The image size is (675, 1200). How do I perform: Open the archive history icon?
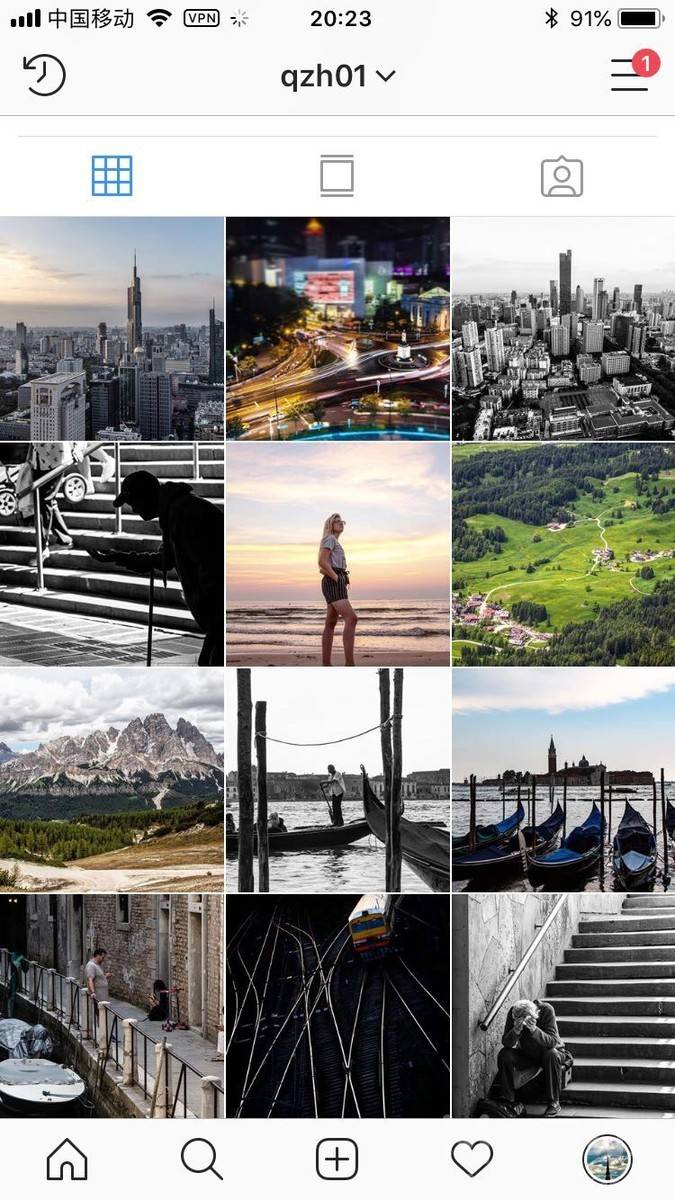pos(43,75)
